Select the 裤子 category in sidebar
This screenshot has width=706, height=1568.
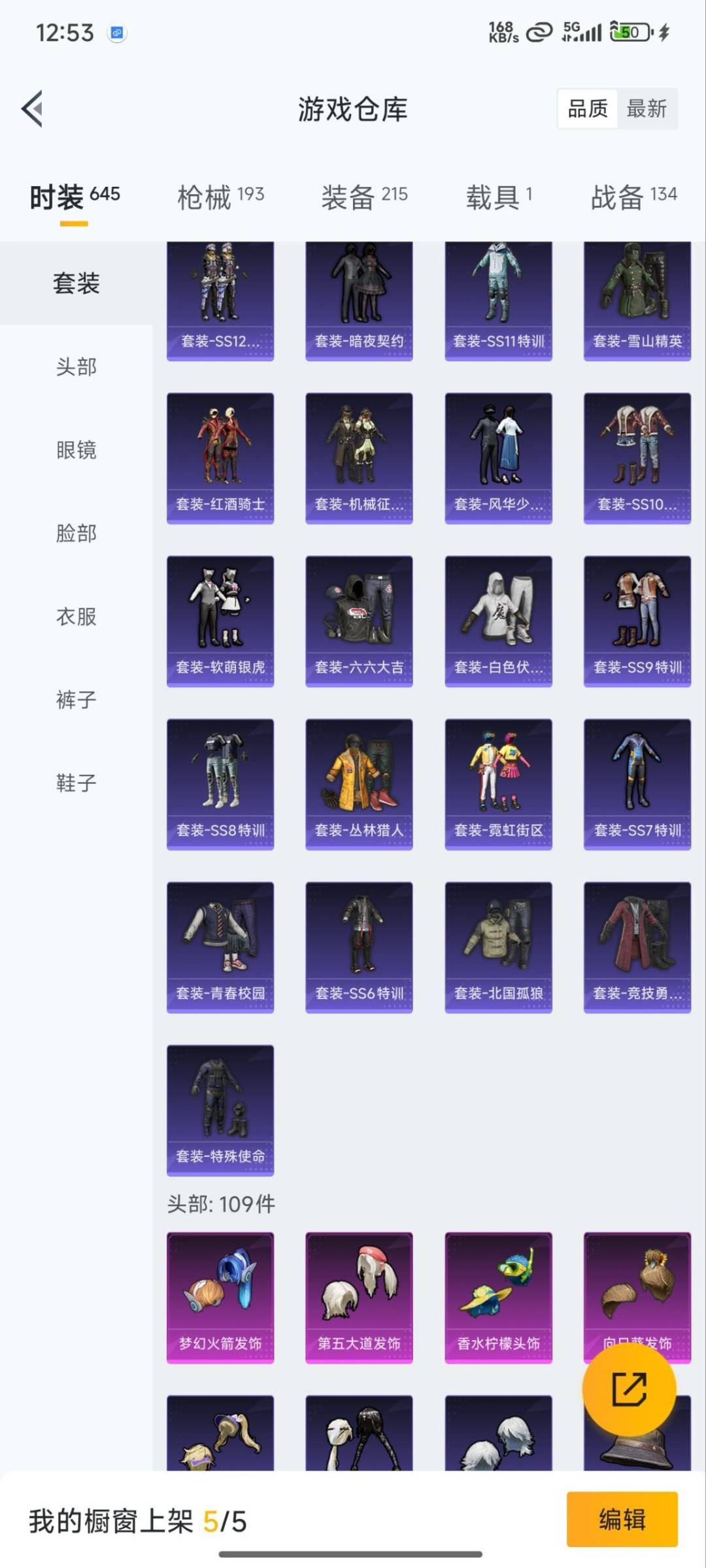pos(76,700)
